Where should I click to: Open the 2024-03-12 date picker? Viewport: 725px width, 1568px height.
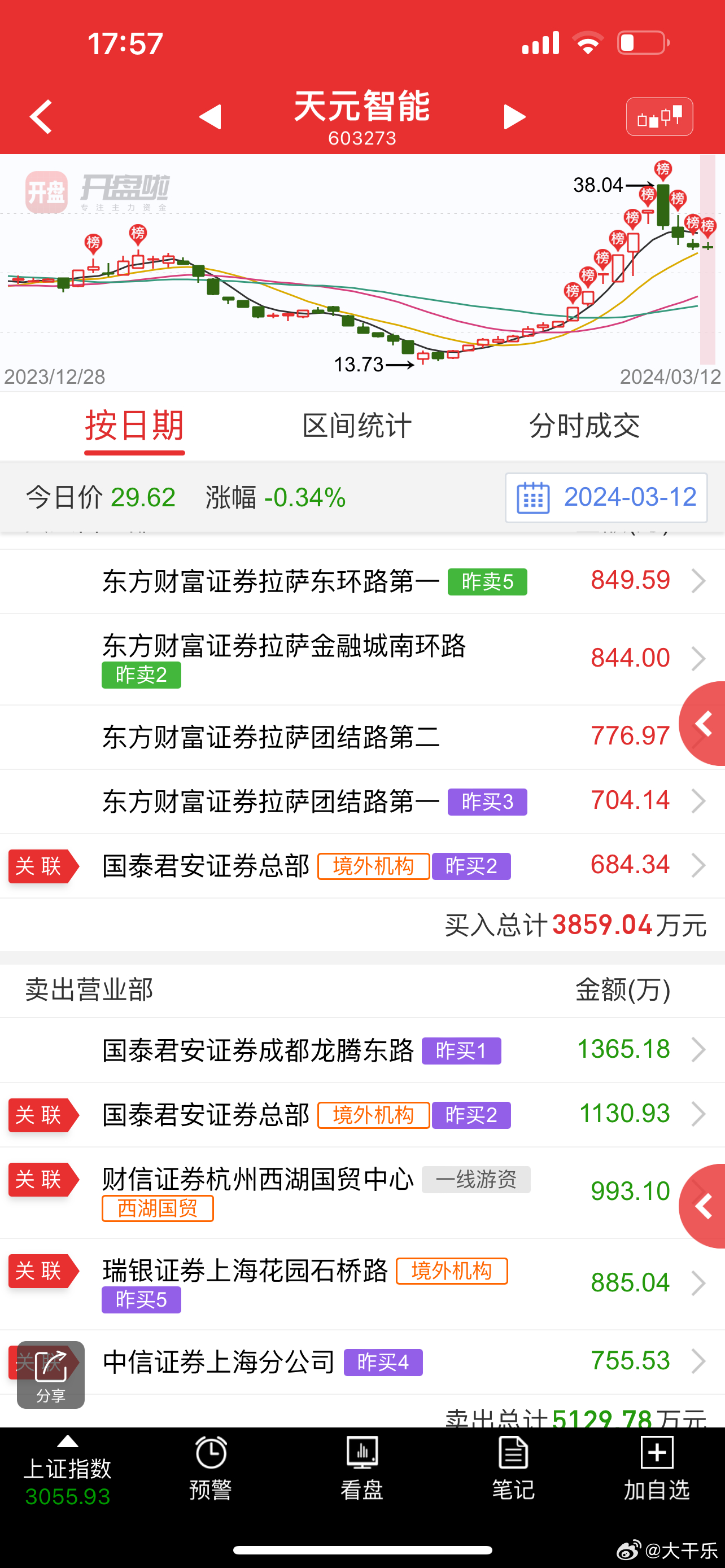[x=606, y=497]
